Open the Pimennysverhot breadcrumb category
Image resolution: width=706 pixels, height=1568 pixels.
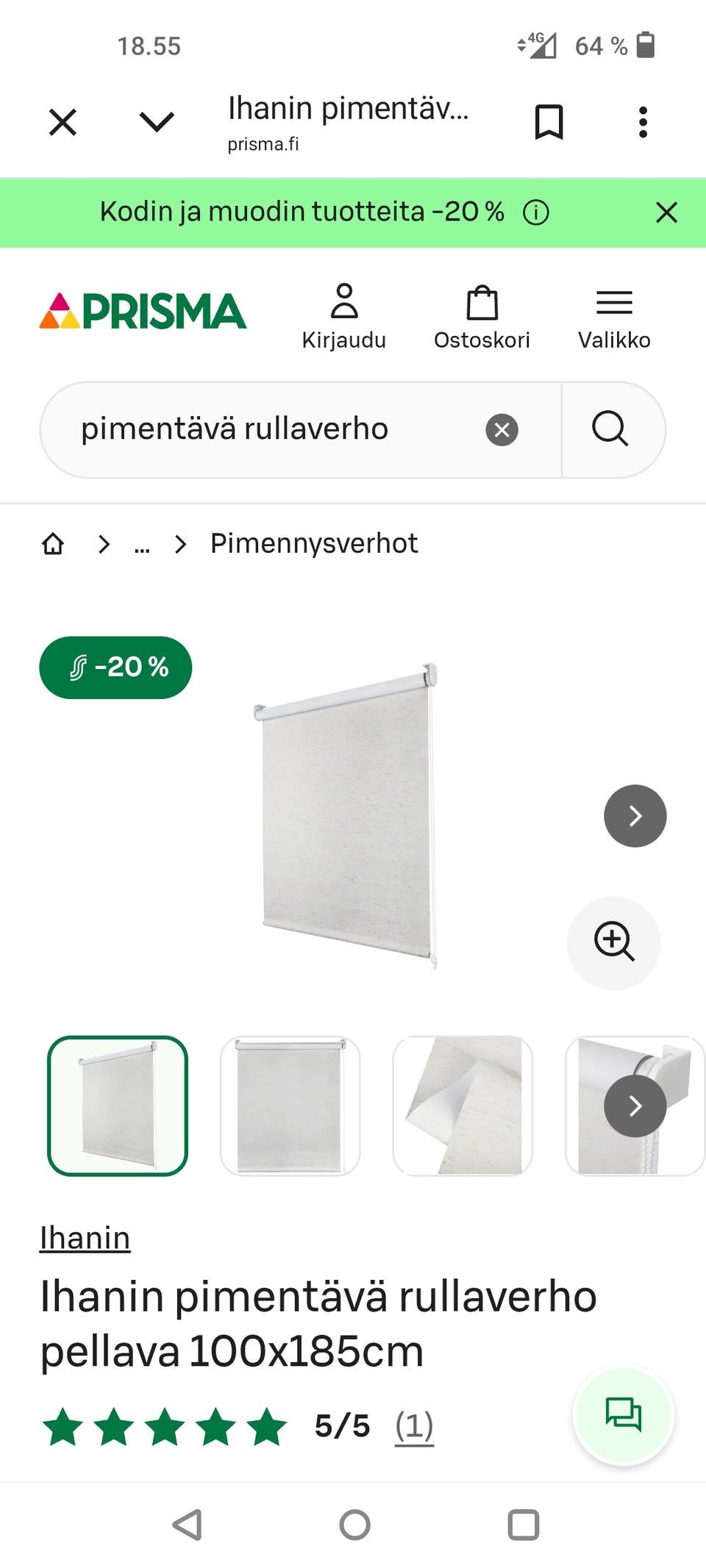click(x=314, y=544)
